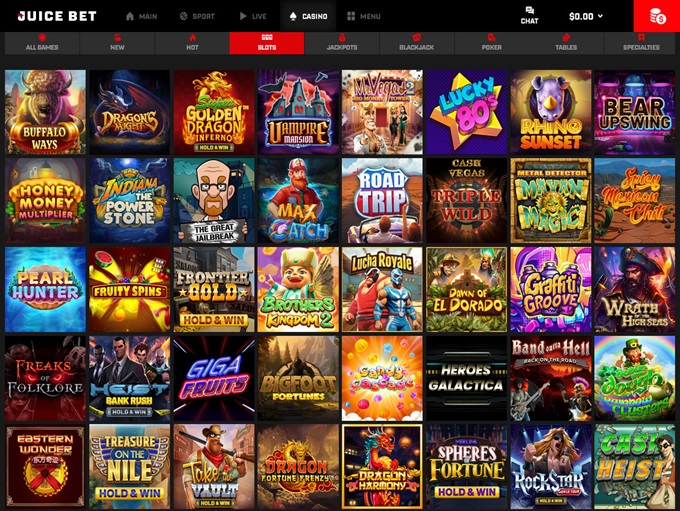Play the Road Trip slot
The height and width of the screenshot is (511, 680).
pyautogui.click(x=382, y=200)
